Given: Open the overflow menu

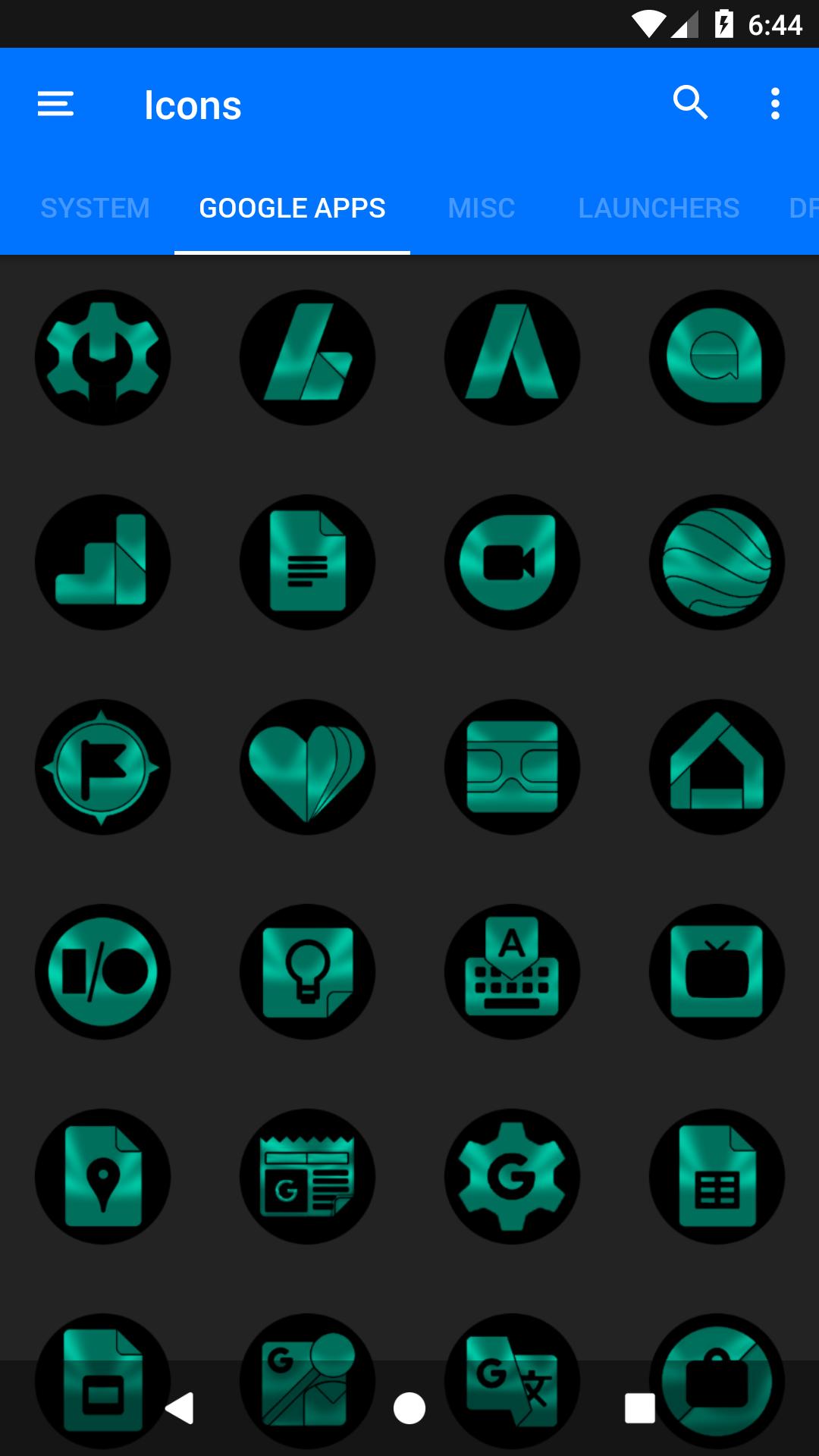Looking at the screenshot, I should pos(774,104).
